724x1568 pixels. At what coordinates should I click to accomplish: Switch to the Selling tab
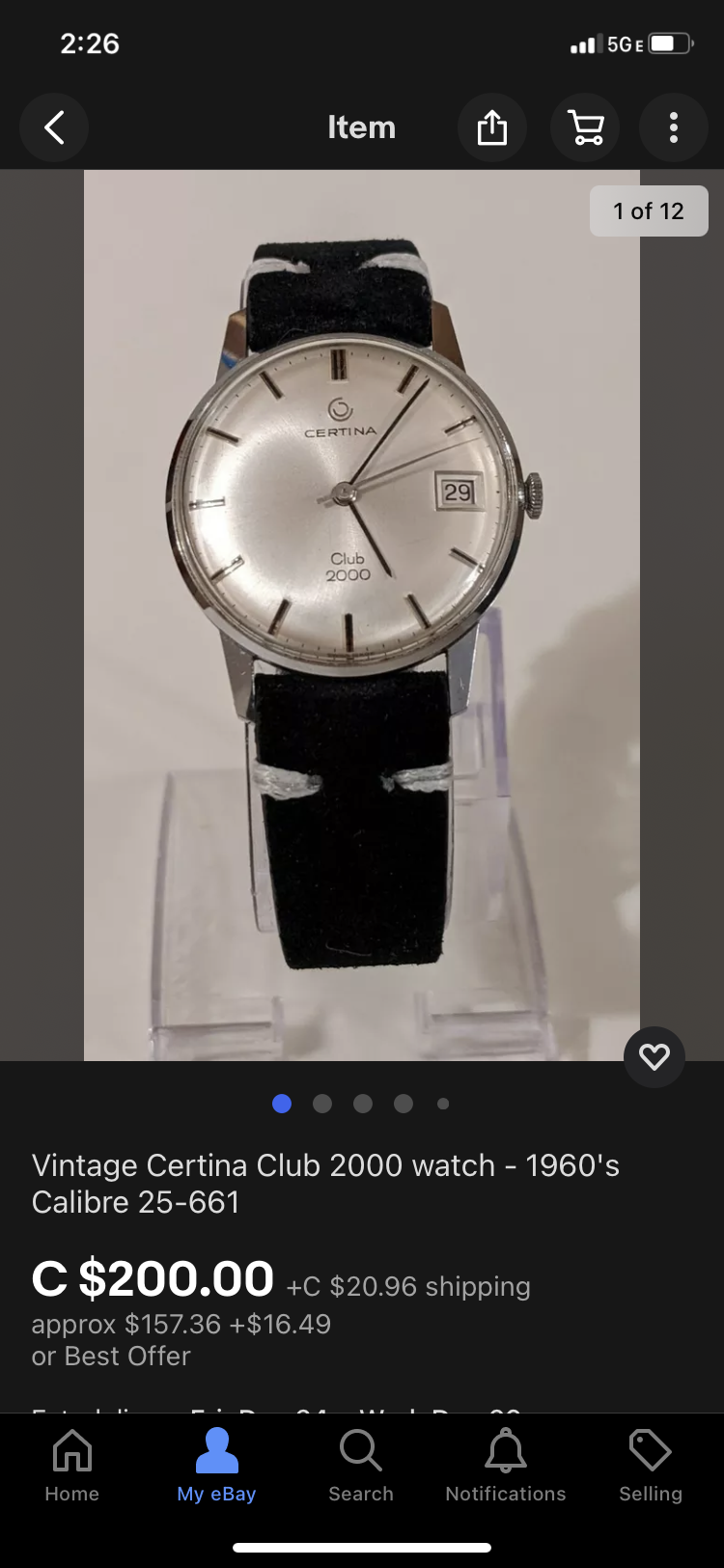(x=651, y=1466)
